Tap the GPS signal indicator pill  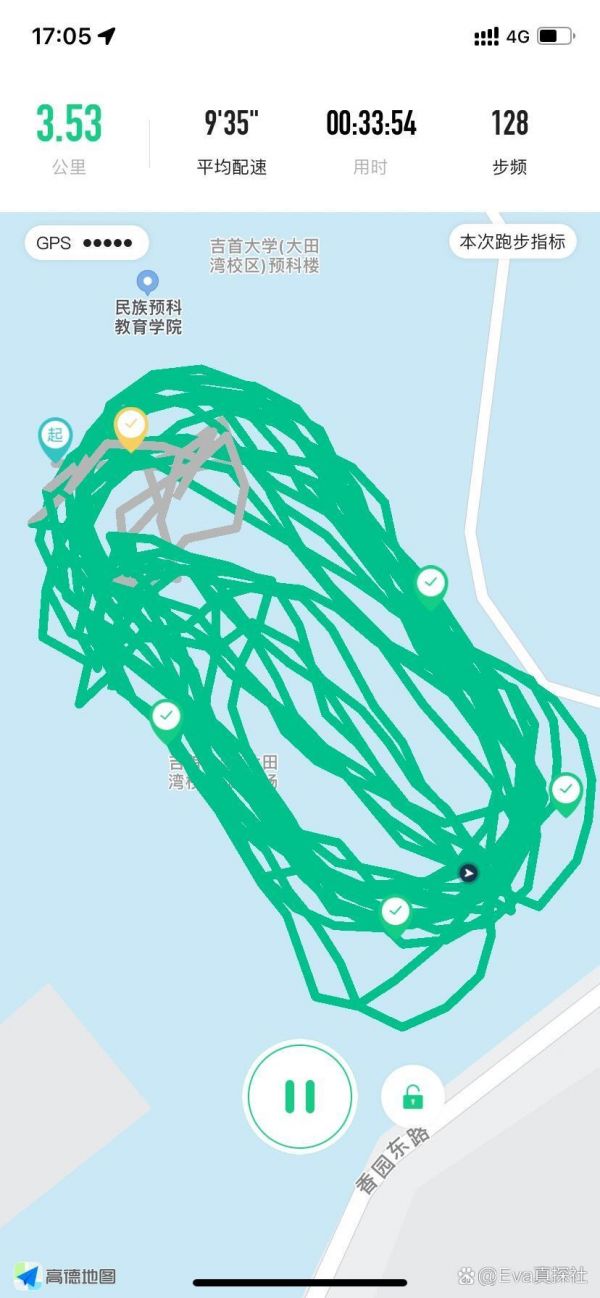[86, 243]
